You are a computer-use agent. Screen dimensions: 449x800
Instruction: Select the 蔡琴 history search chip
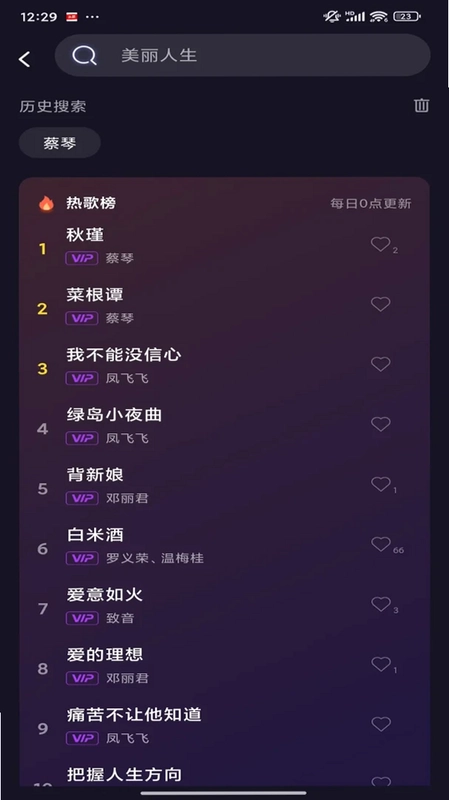[60, 143]
